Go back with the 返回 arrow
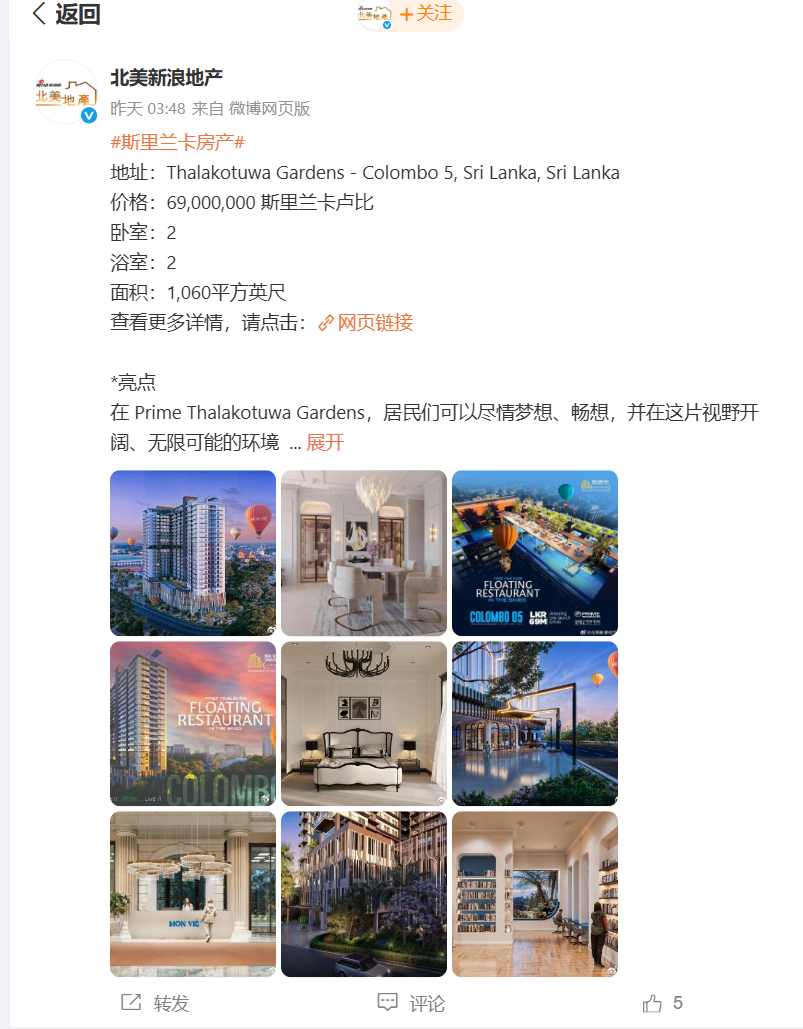This screenshot has width=803, height=1029. (x=65, y=14)
